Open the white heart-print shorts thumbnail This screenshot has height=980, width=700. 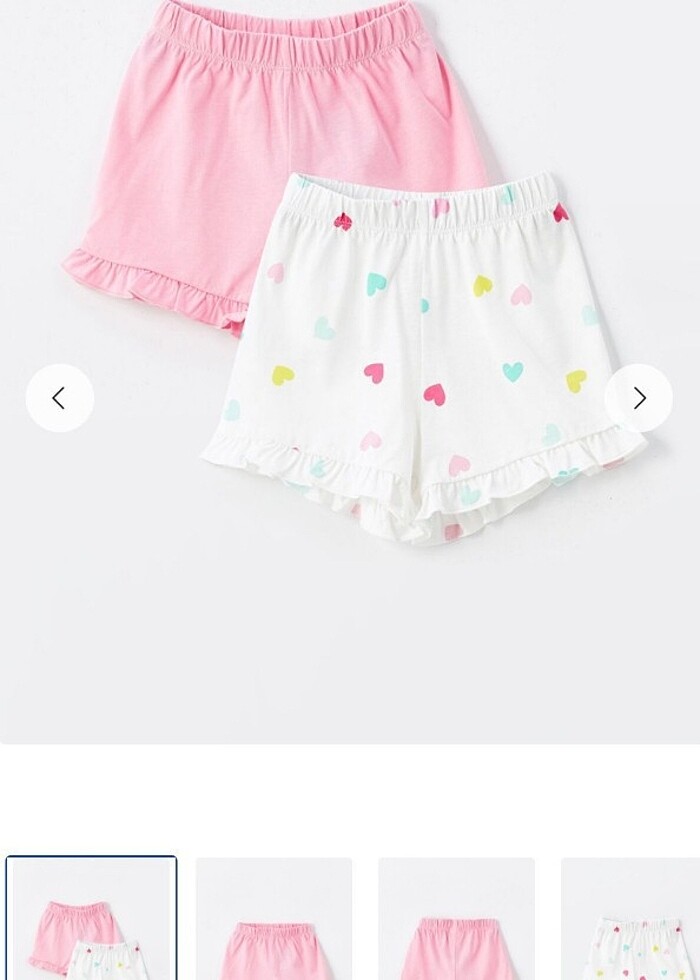[x=632, y=920]
